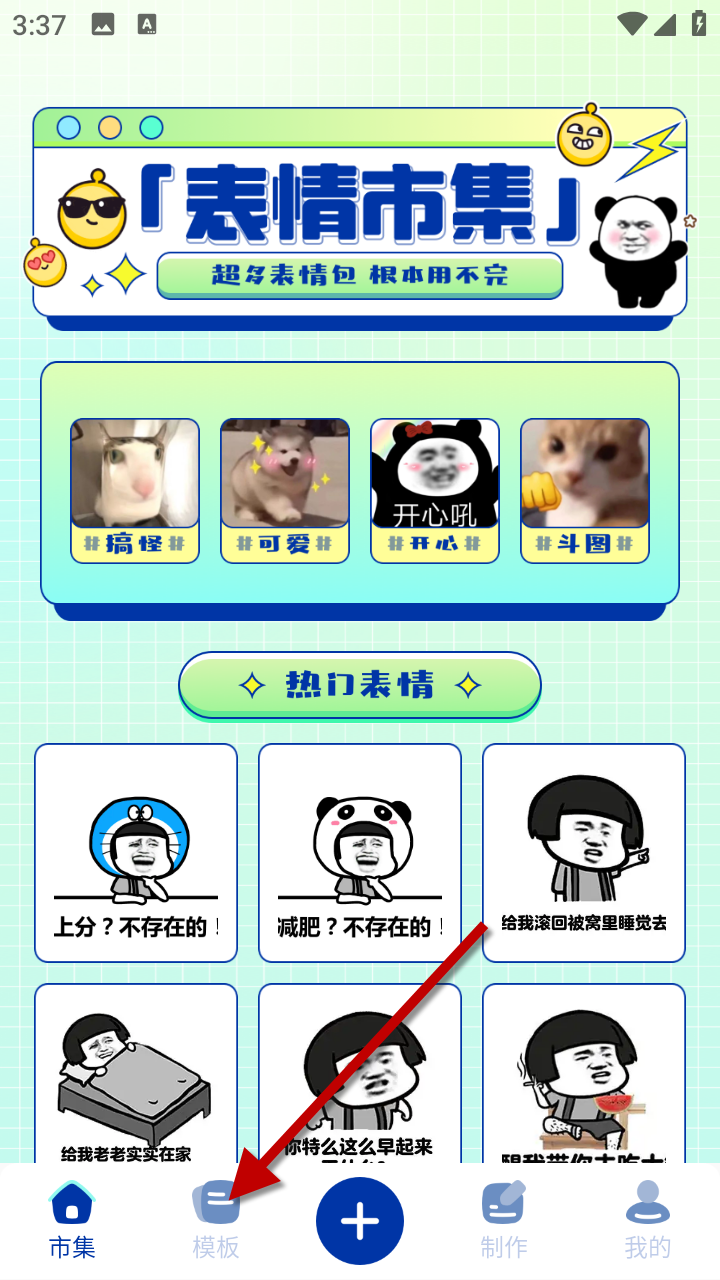720x1280 pixels.
Task: Open the 上分？不存在的 sticker
Action: click(136, 852)
